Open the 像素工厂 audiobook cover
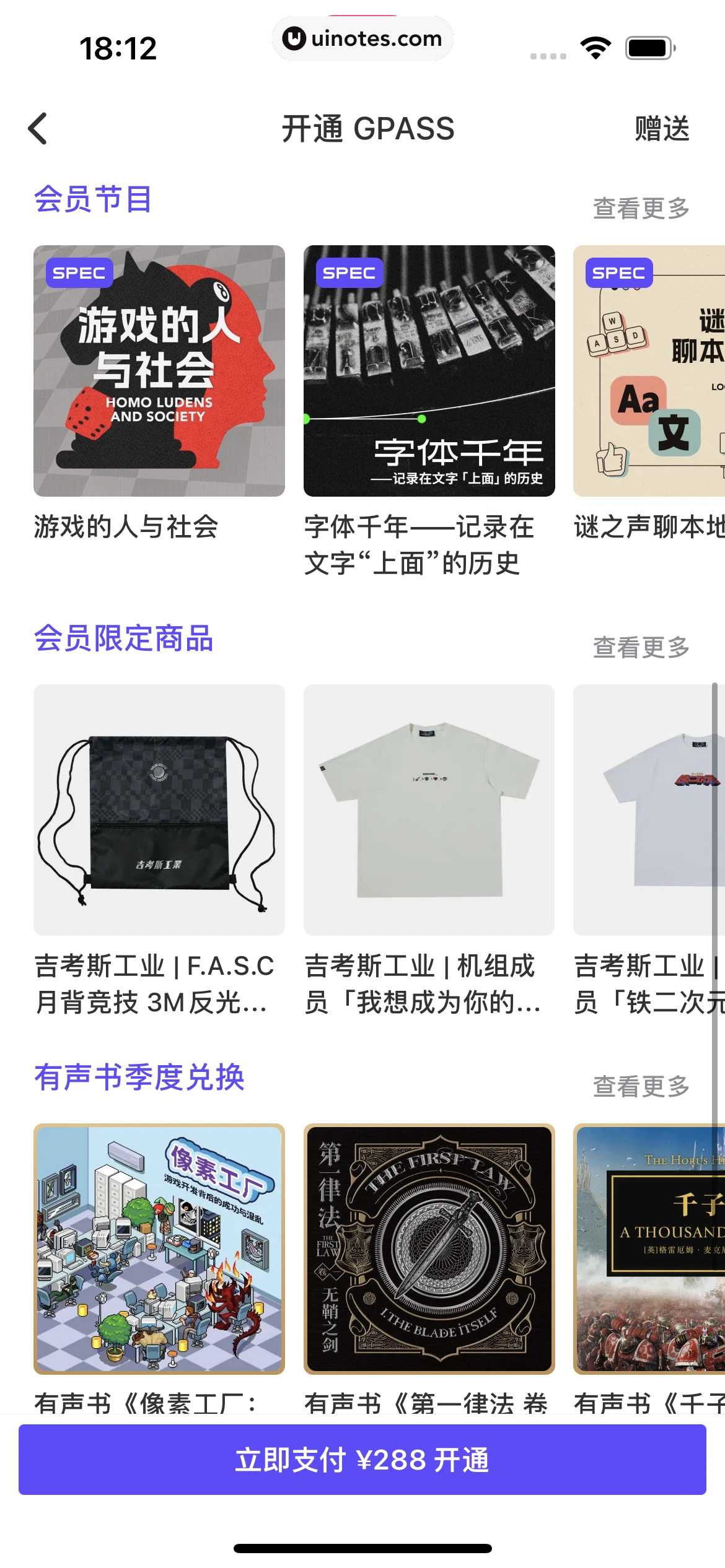Image resolution: width=725 pixels, height=1568 pixels. pyautogui.click(x=159, y=1248)
